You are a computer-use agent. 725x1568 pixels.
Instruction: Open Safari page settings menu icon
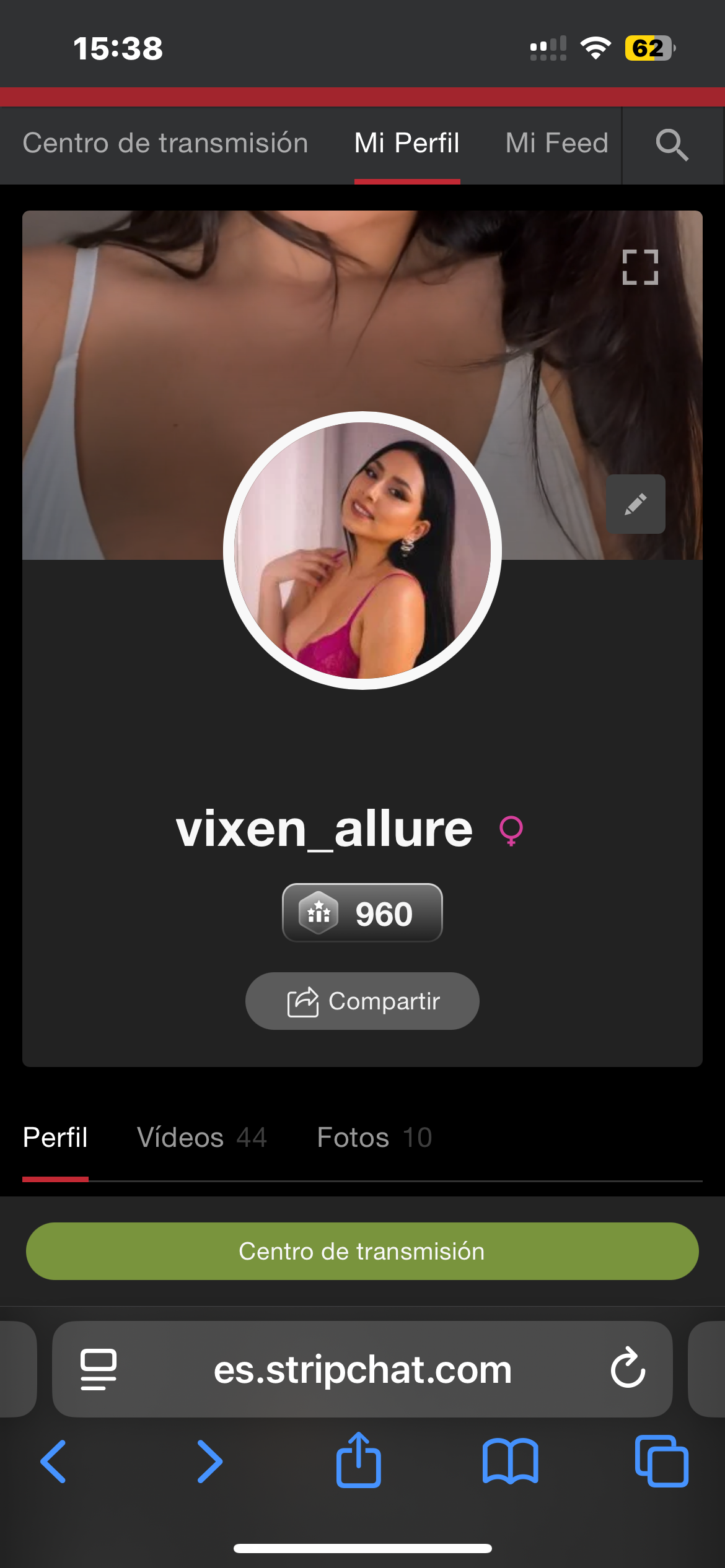pyautogui.click(x=99, y=1369)
